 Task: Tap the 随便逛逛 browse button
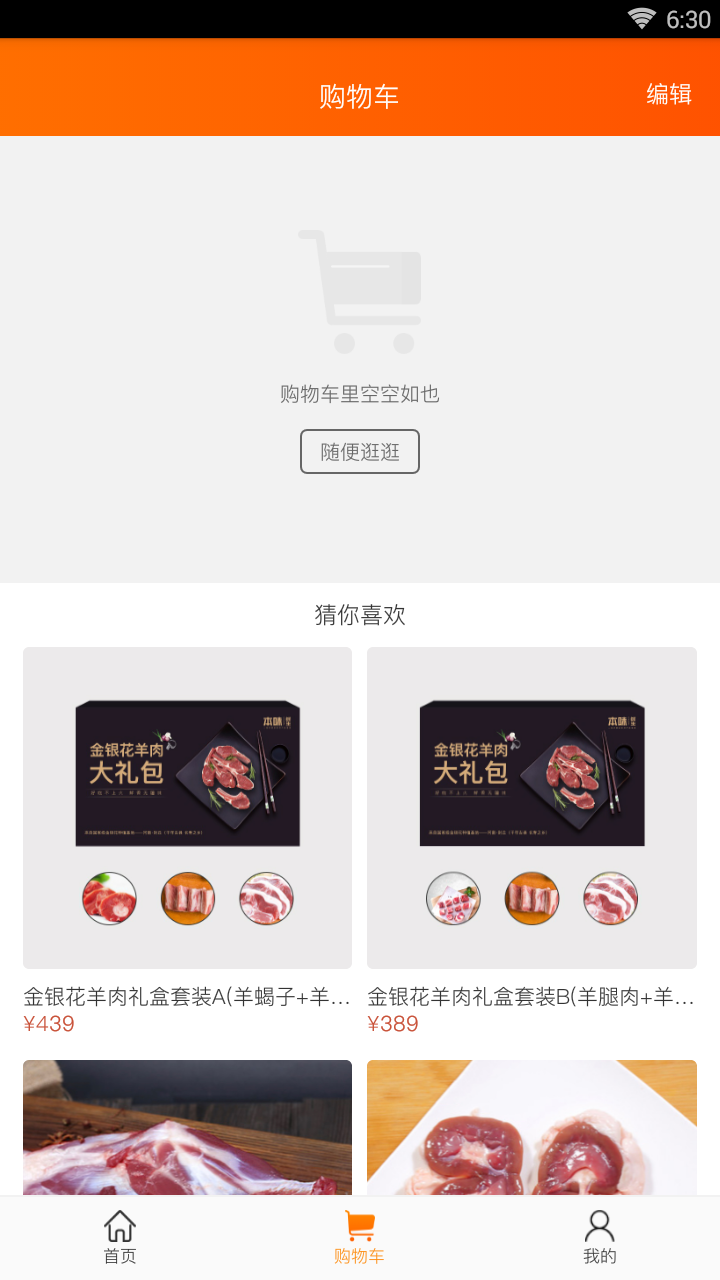coord(360,451)
